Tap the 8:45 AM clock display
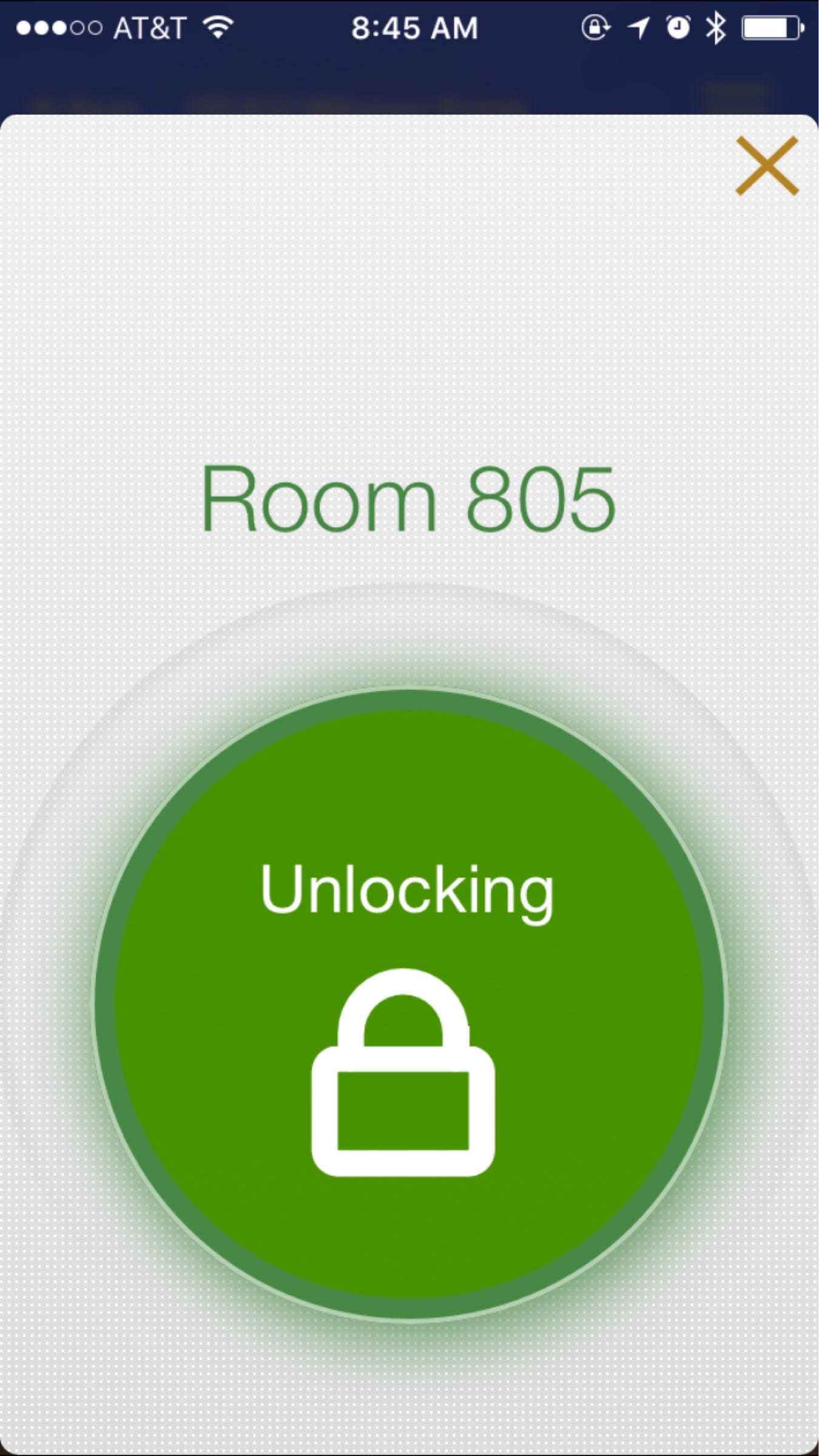The image size is (819, 1456). click(414, 27)
